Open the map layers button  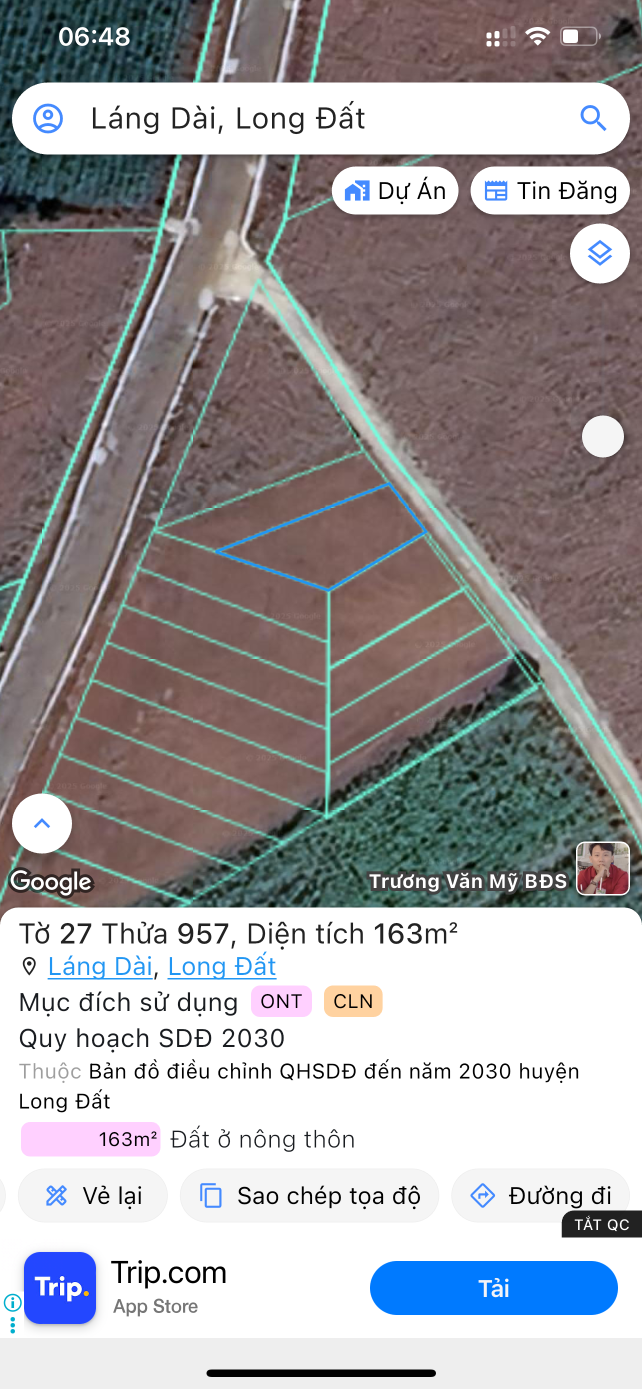599,253
